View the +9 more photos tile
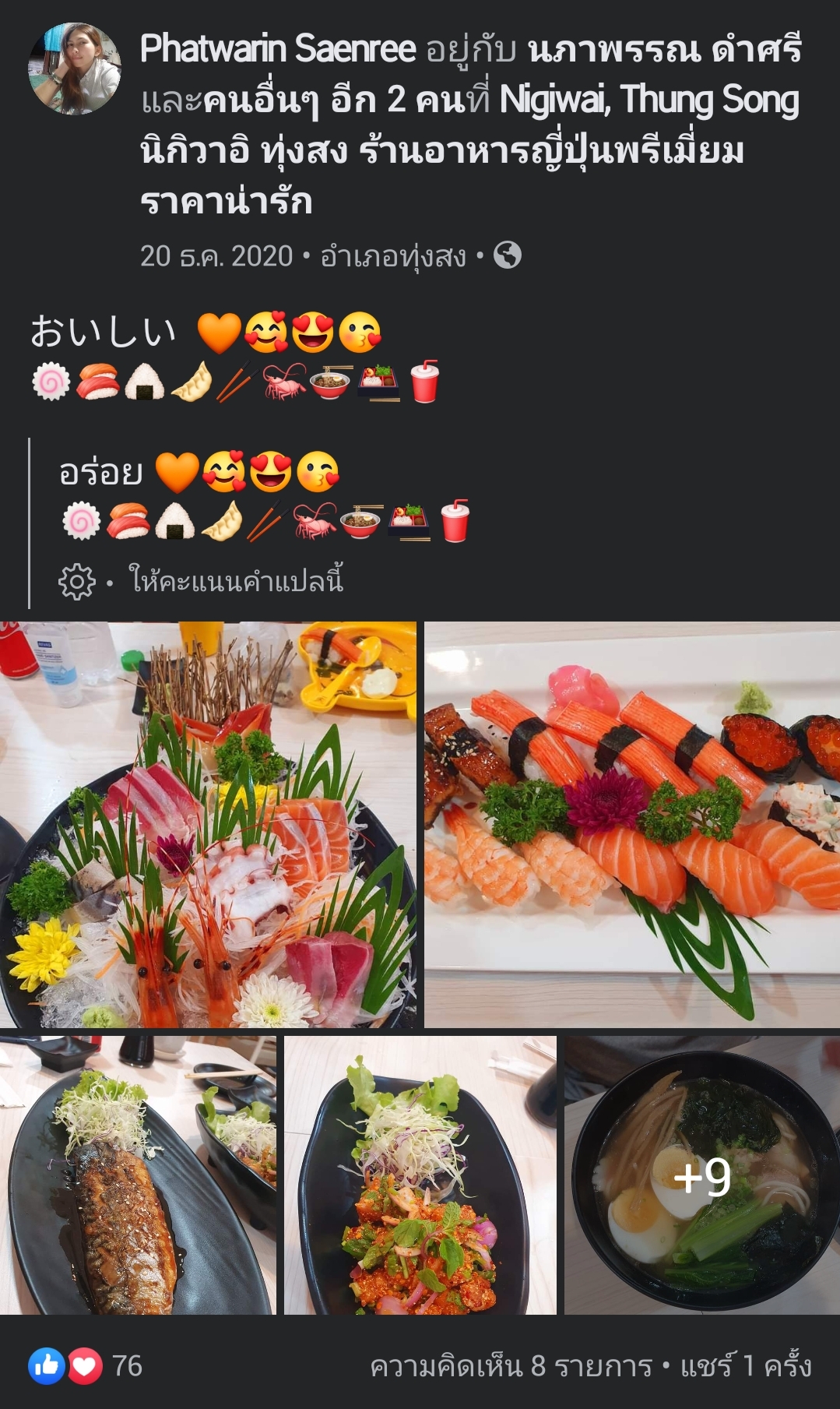The height and width of the screenshot is (1409, 840). tap(702, 1175)
